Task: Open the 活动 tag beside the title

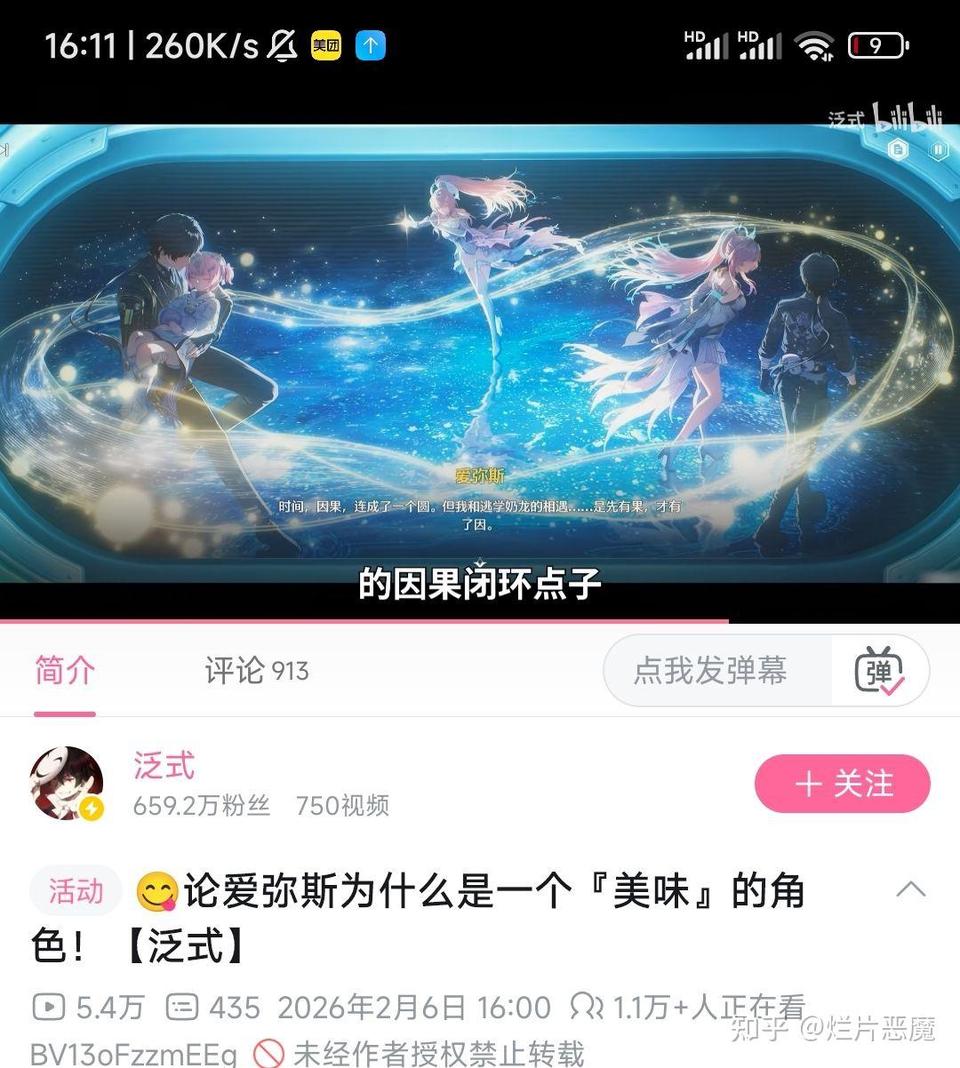Action: pyautogui.click(x=76, y=891)
